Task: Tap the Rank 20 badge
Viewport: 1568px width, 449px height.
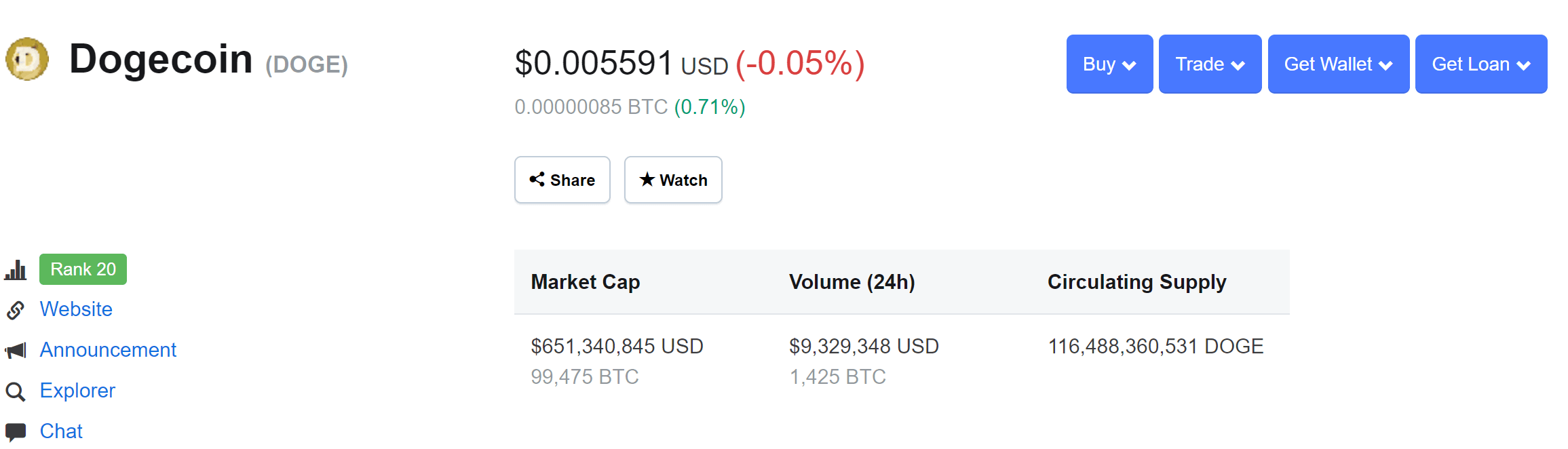Action: click(83, 269)
